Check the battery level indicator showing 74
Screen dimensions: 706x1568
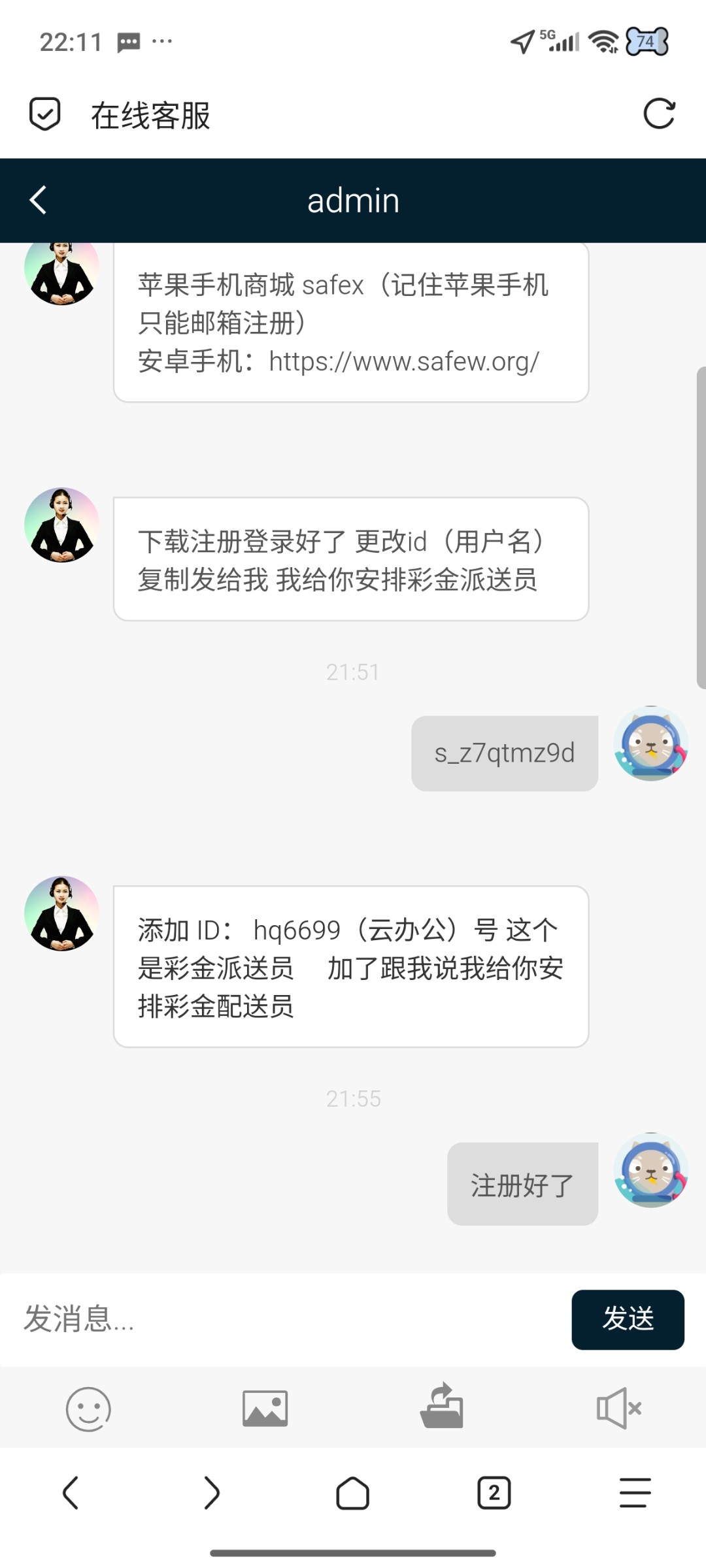(645, 41)
